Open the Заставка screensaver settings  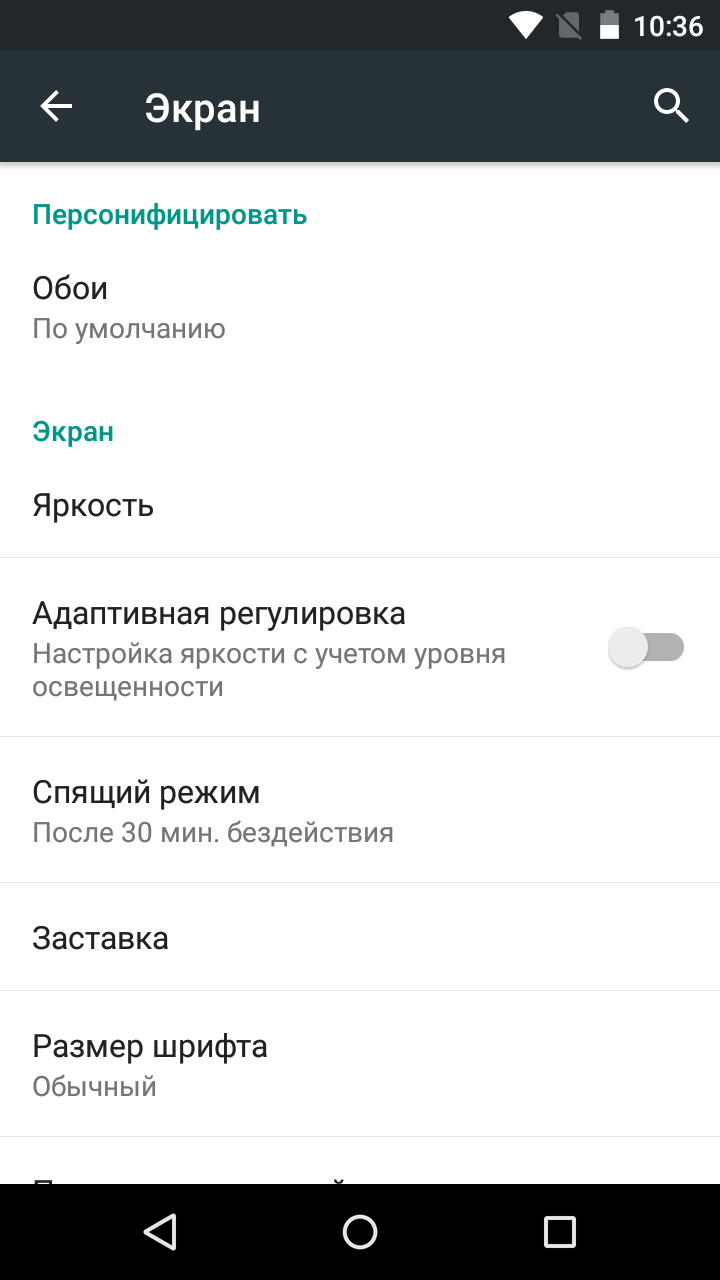point(360,937)
